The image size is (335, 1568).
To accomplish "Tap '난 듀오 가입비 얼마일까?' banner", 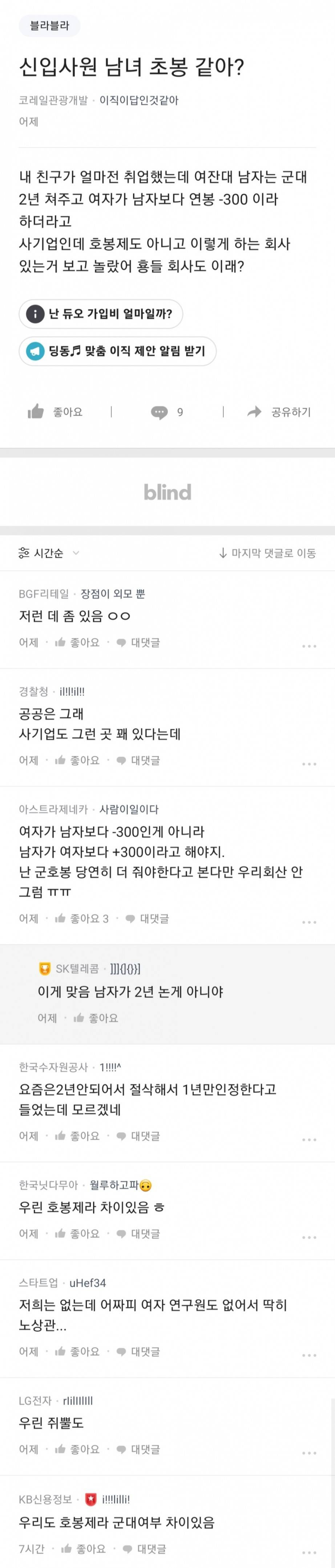I will tap(101, 314).
